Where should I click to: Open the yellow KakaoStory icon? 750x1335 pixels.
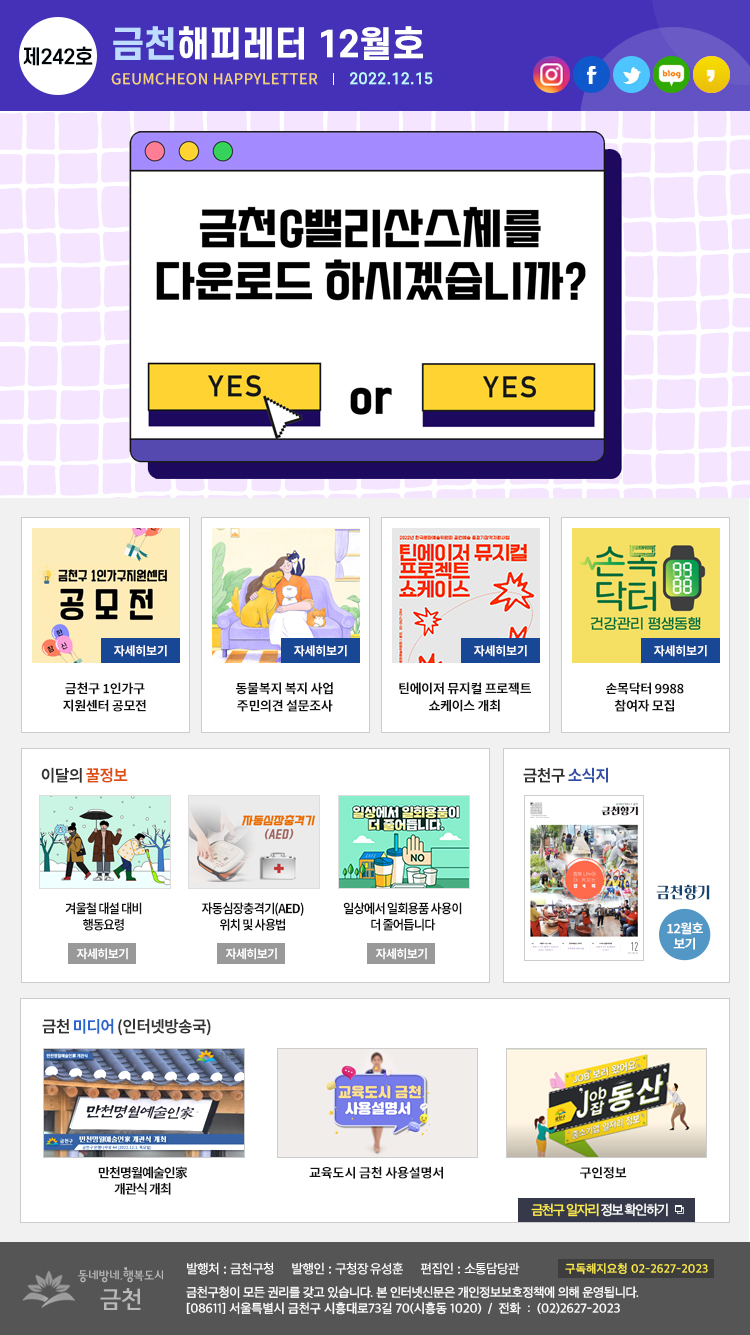711,75
